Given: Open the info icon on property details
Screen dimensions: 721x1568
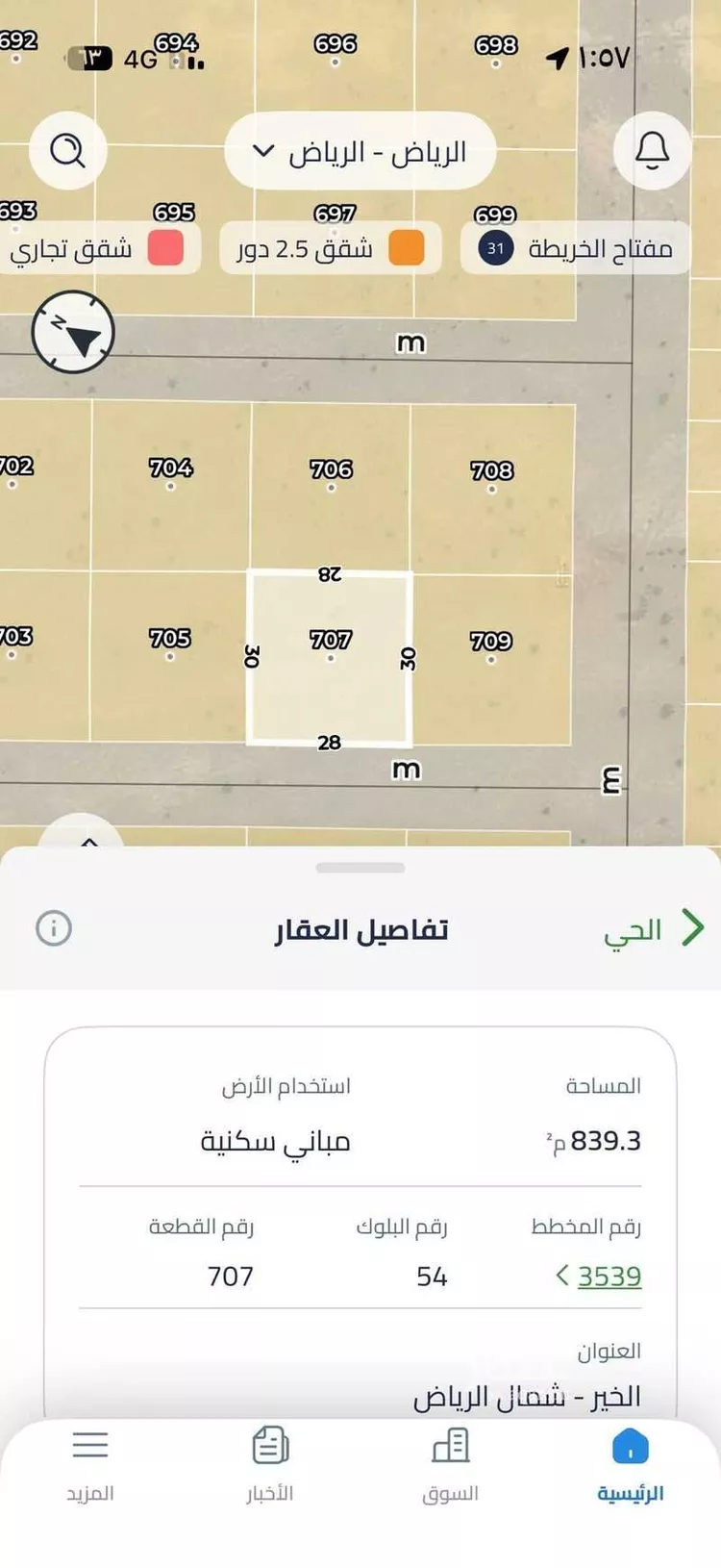Looking at the screenshot, I should 53,928.
